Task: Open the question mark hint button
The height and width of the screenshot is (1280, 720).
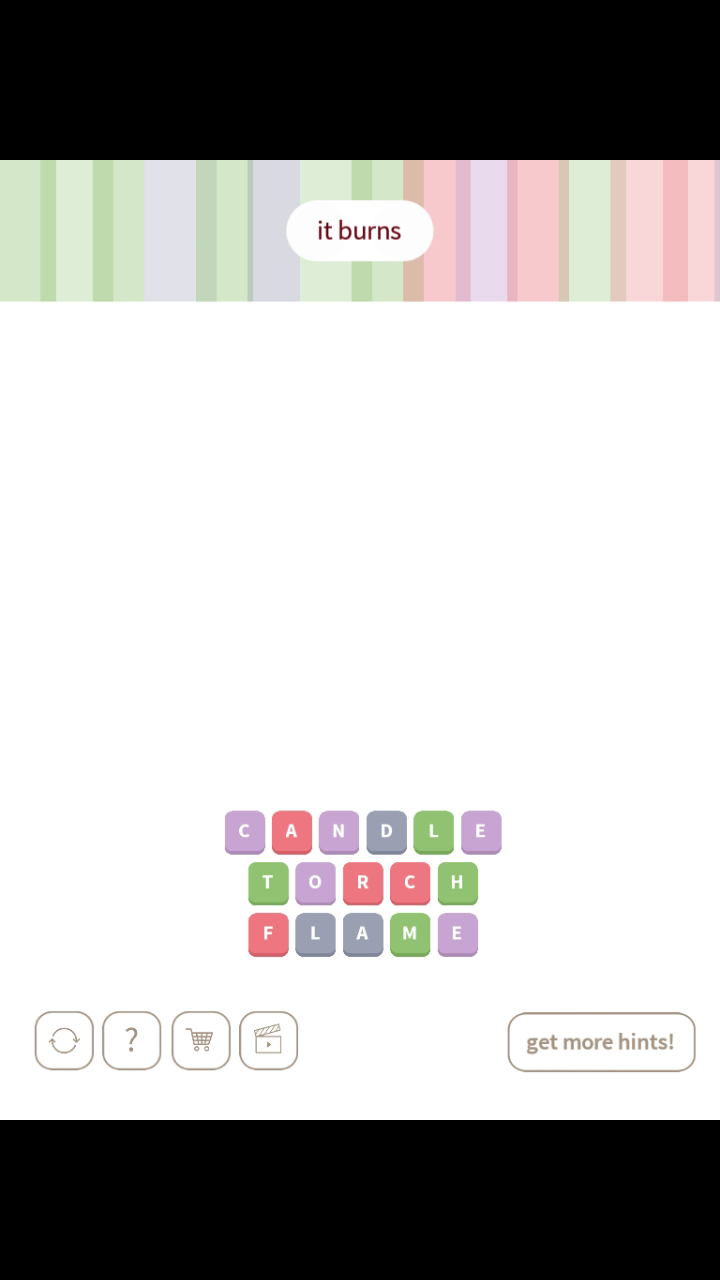Action: click(131, 1041)
